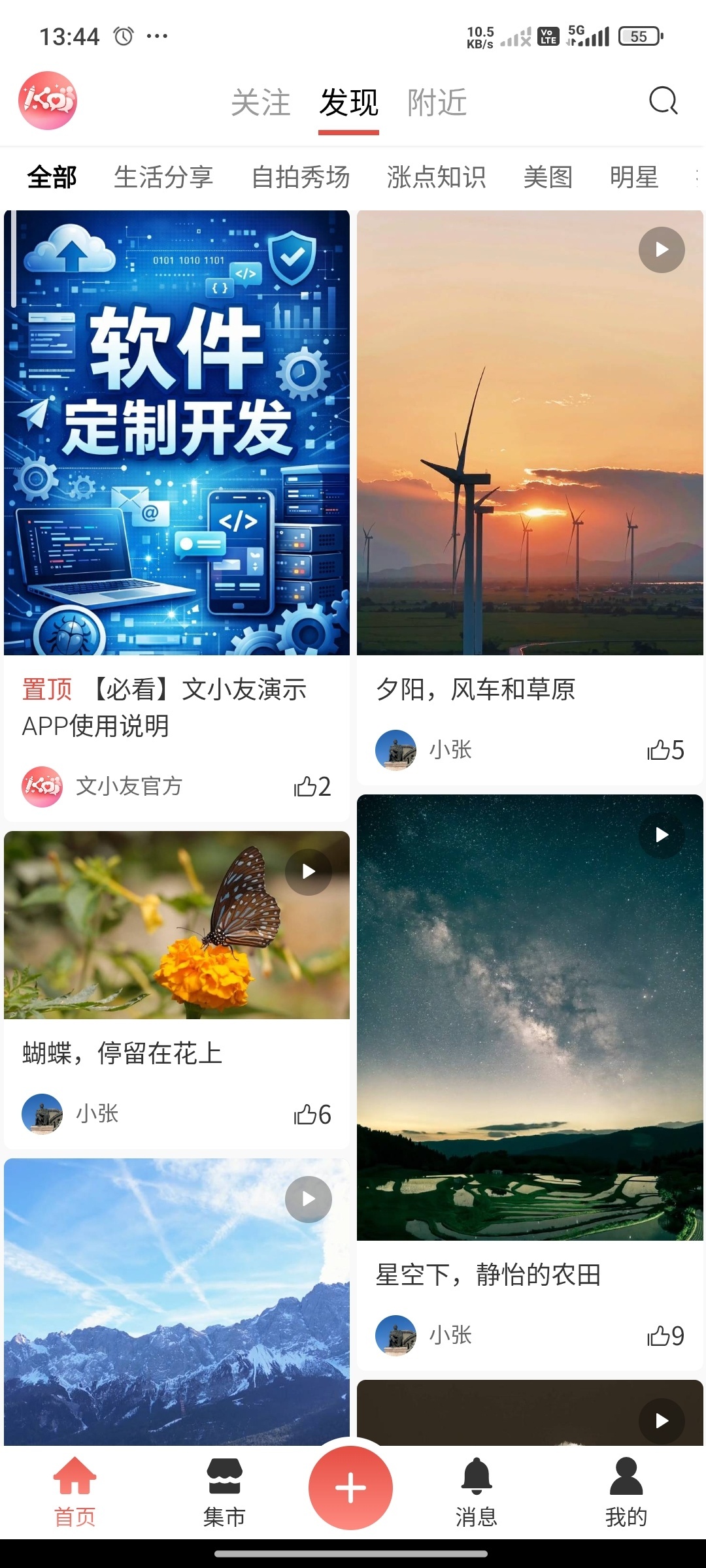
Task: Select the 涨点知识 category
Action: 436,177
